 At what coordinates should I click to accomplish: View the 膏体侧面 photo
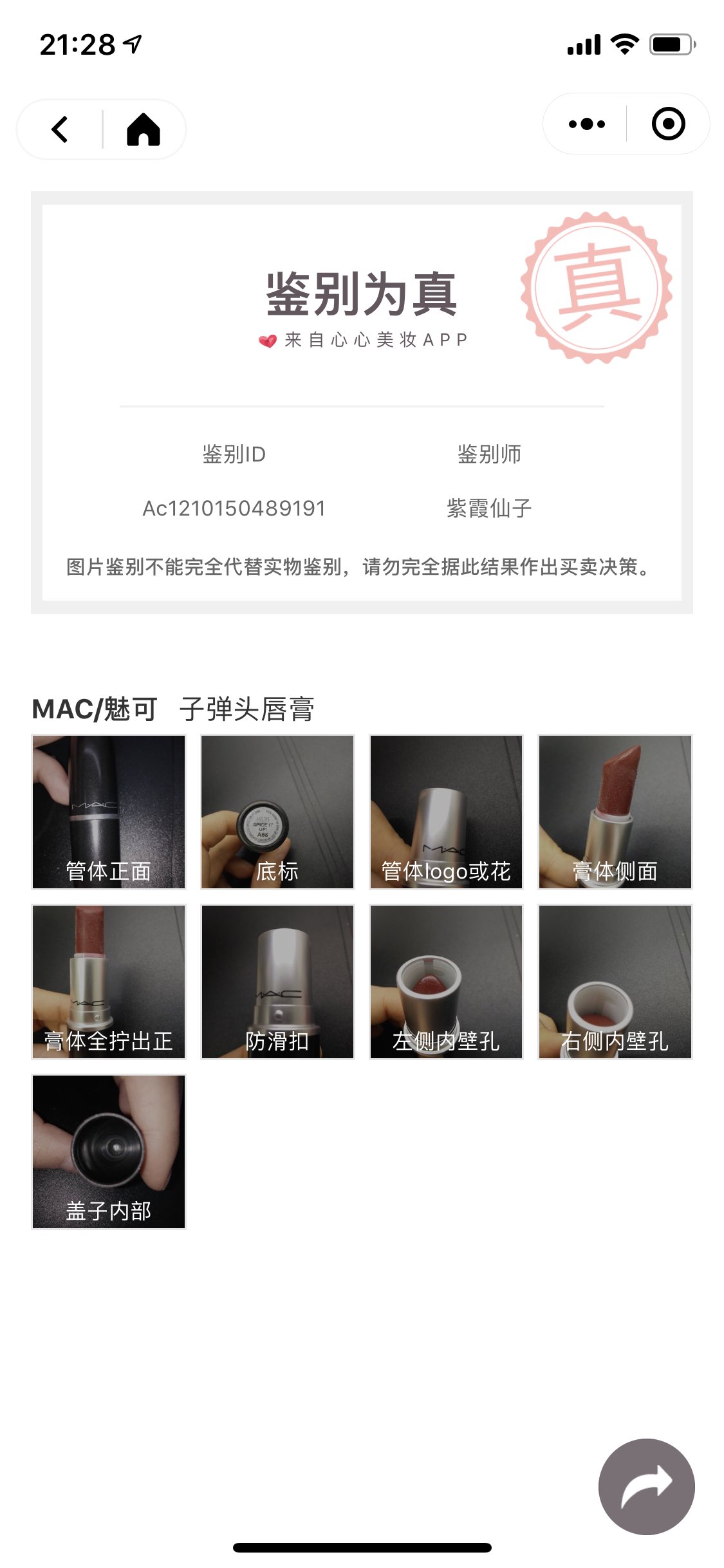615,812
